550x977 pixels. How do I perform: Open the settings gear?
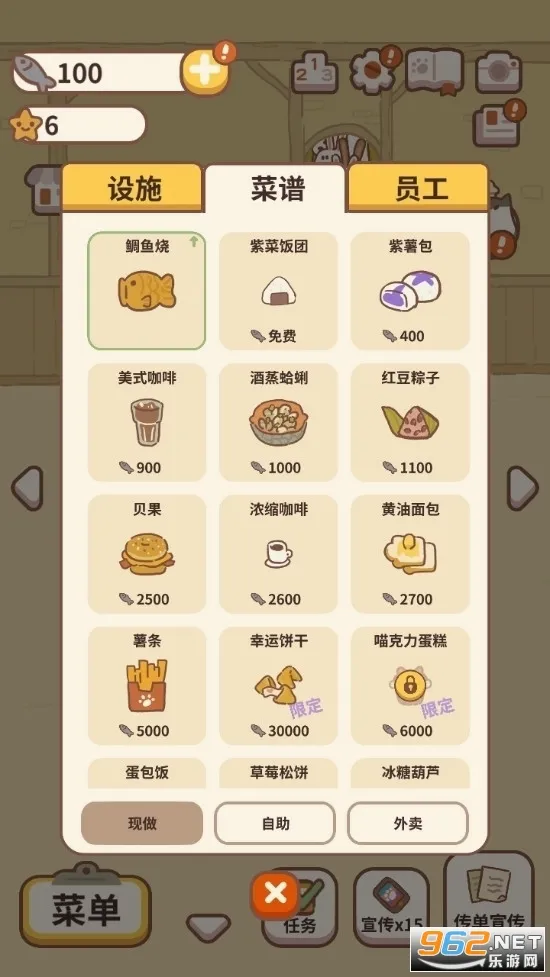point(373,71)
